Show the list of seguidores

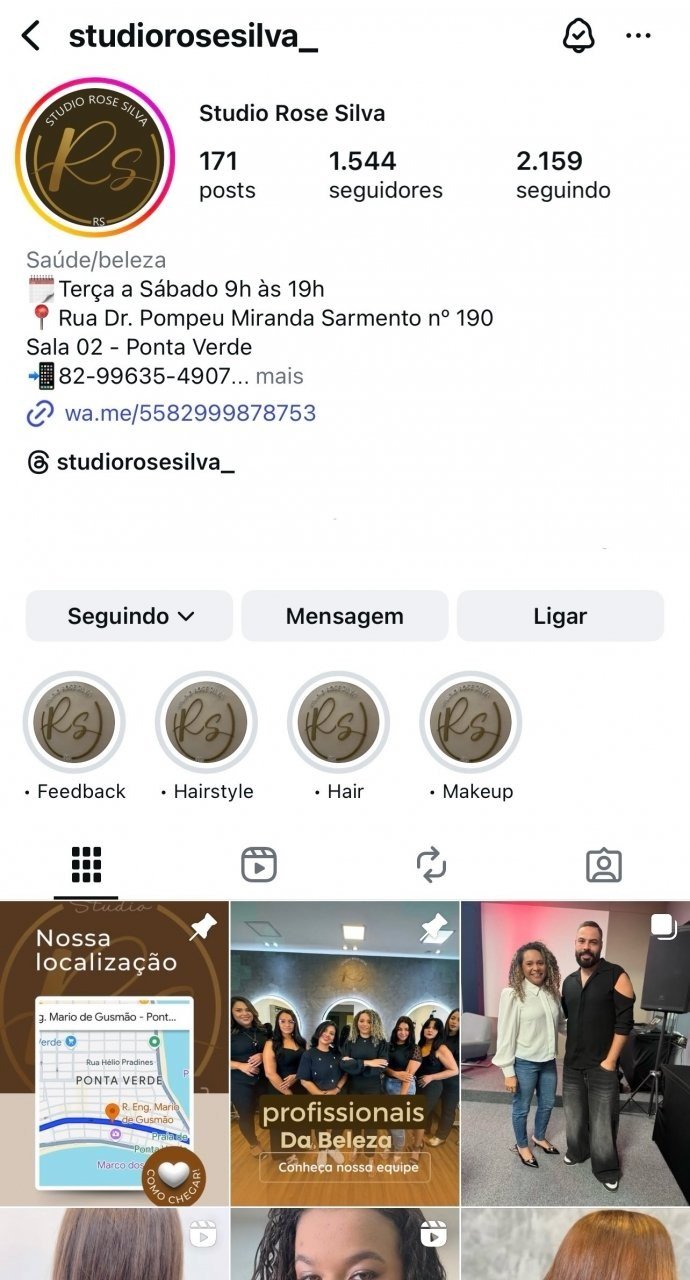tap(385, 174)
